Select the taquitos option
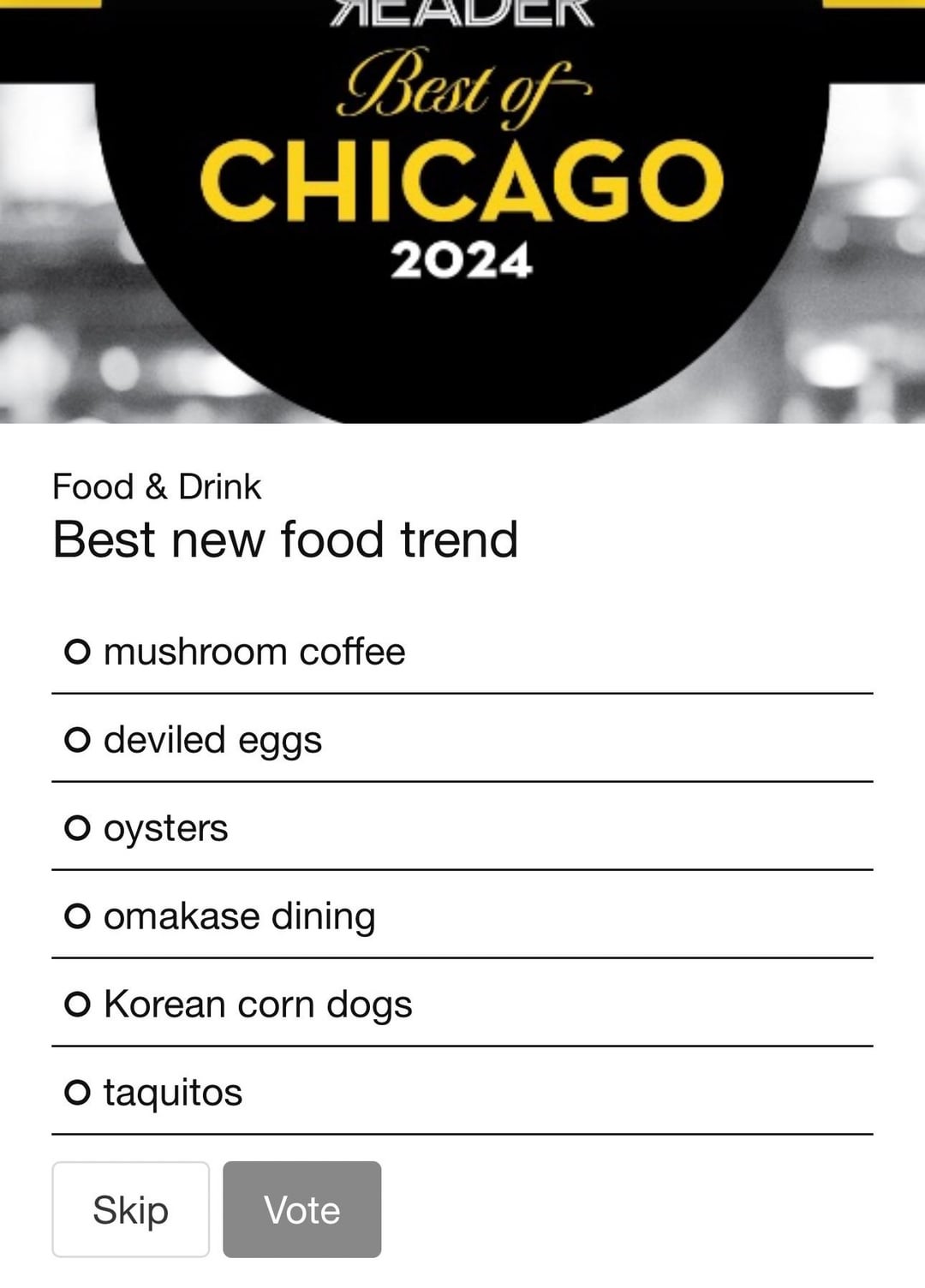925x1288 pixels. pos(77,1093)
